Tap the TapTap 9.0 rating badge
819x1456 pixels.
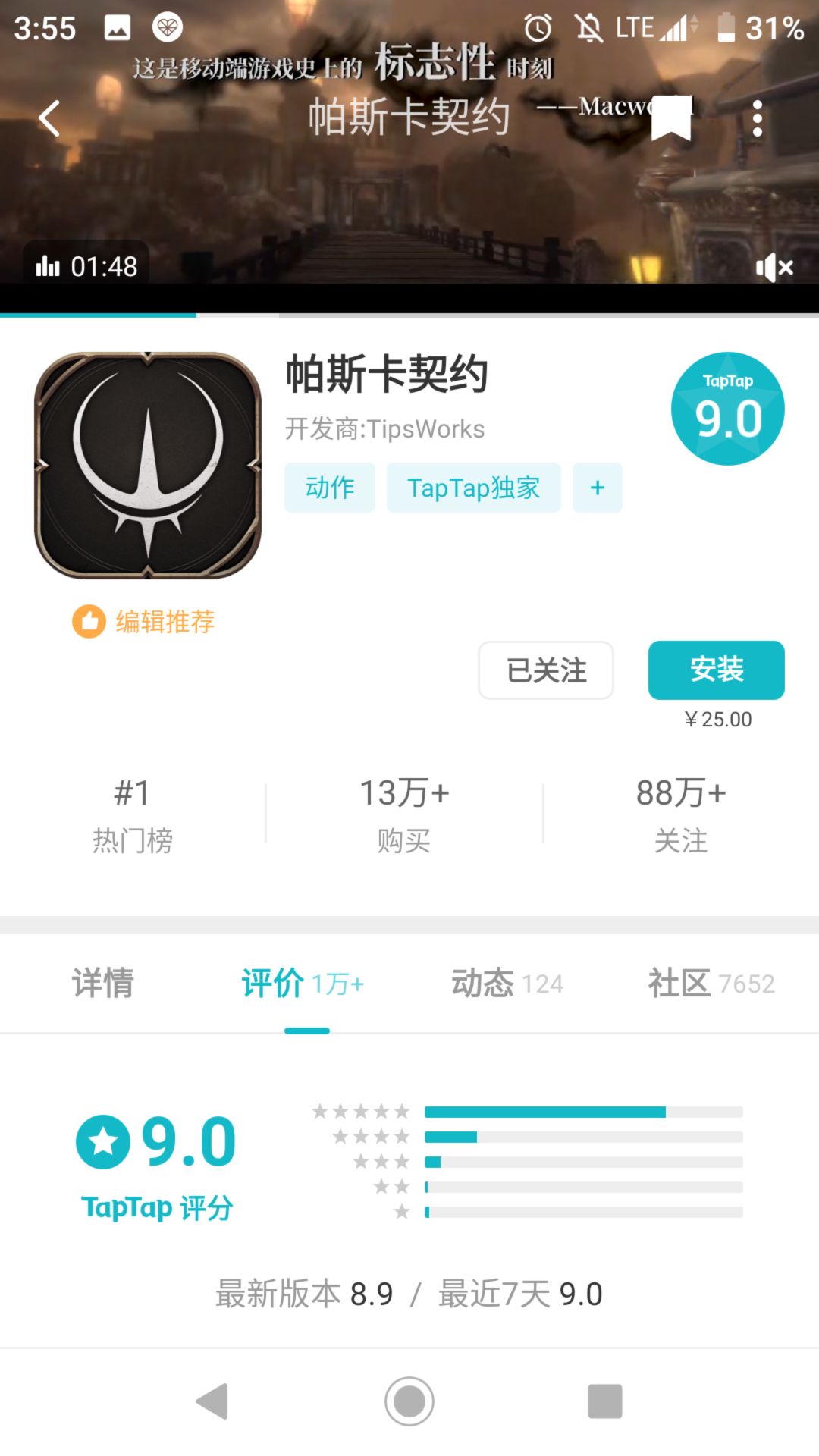tap(726, 409)
